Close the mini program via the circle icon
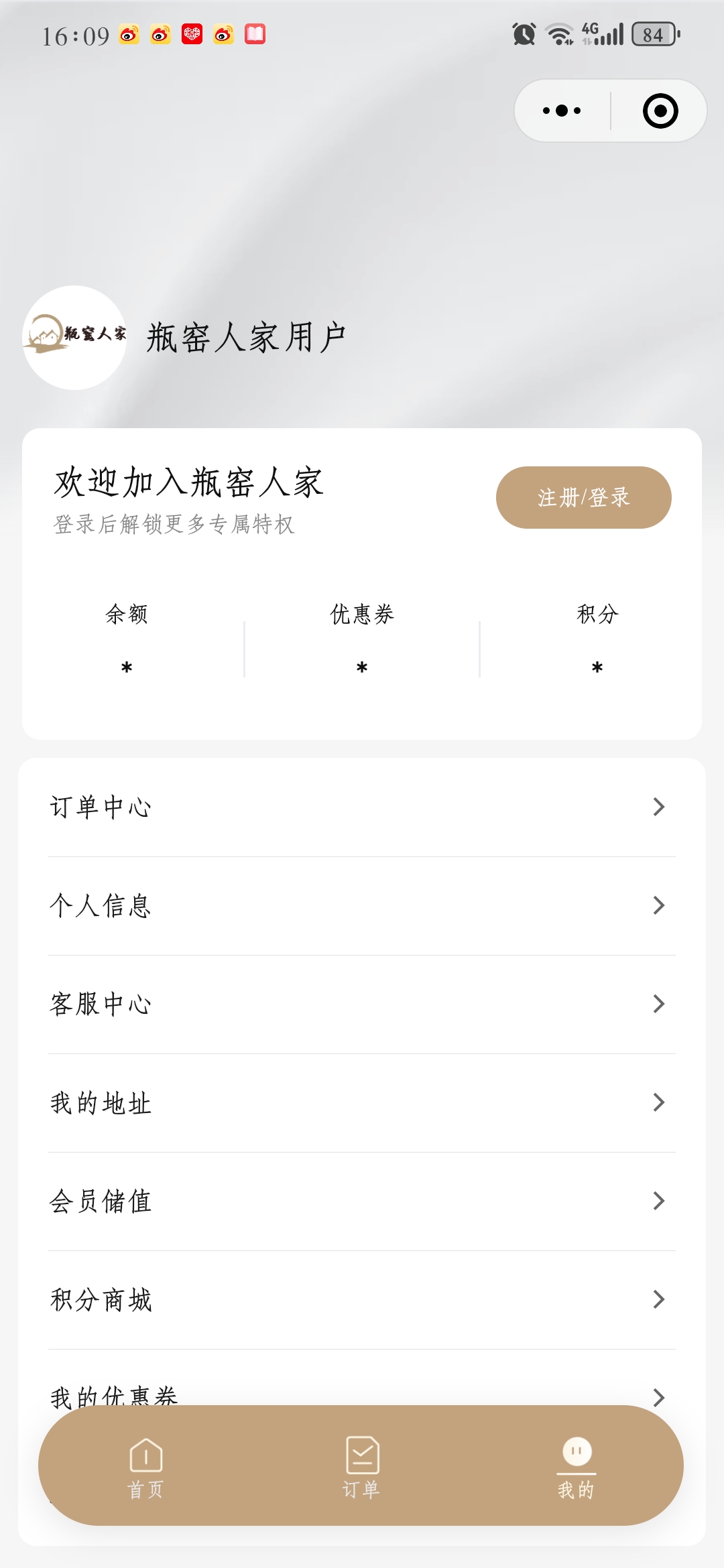This screenshot has height=1568, width=724. tap(660, 111)
